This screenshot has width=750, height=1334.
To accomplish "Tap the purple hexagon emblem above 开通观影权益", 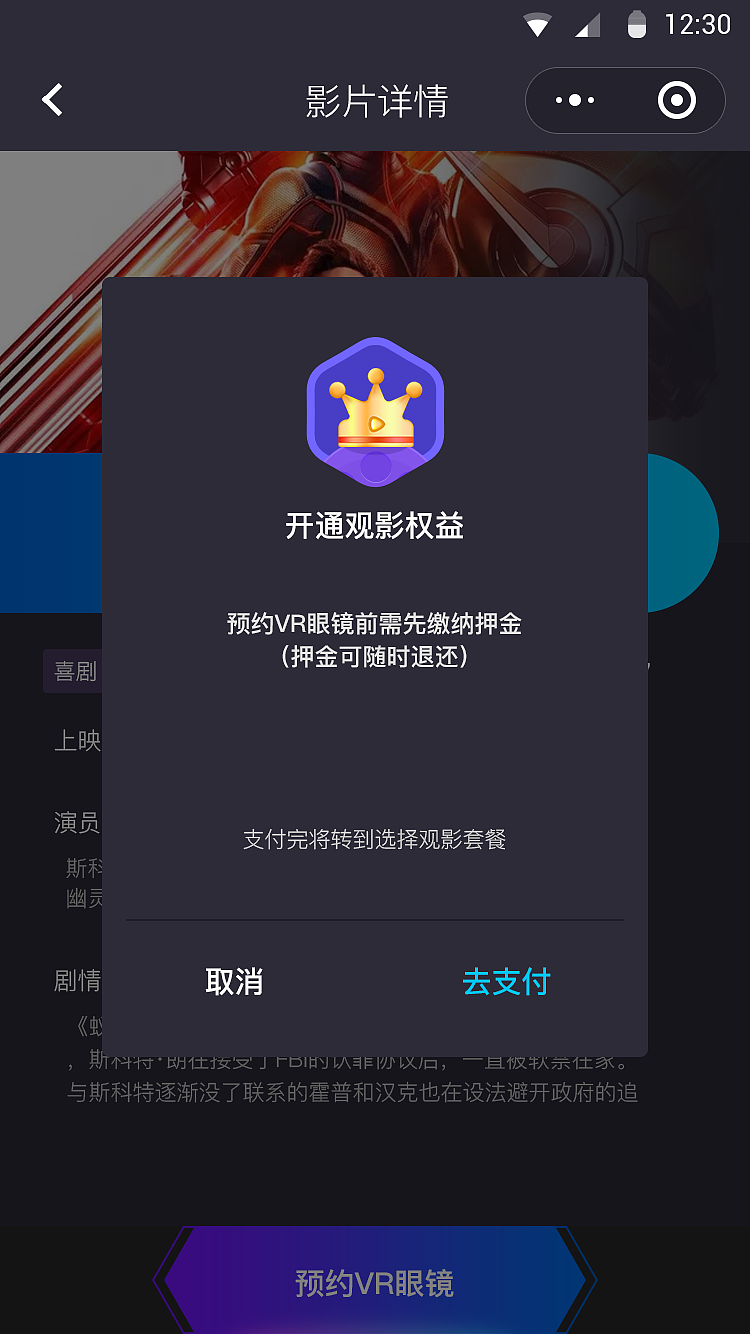I will 375,412.
